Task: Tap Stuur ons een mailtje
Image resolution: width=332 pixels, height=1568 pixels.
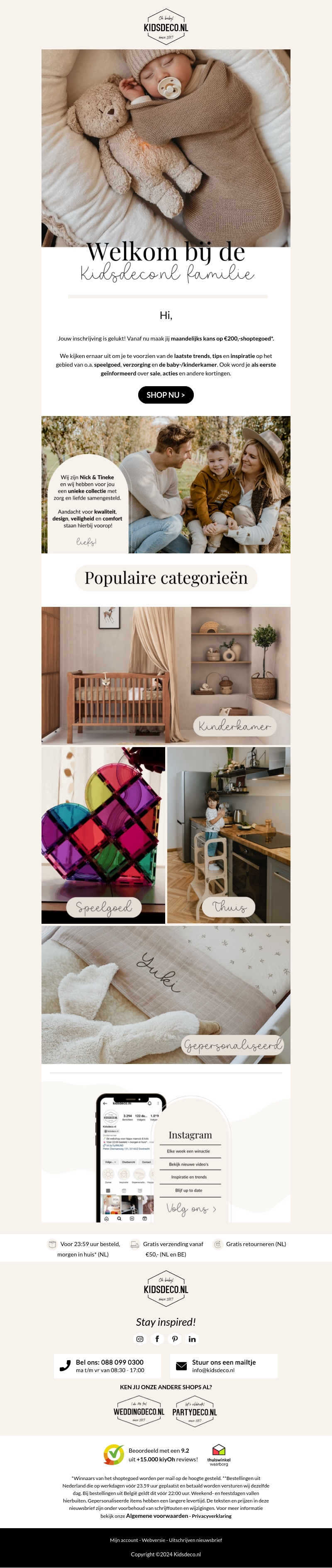Action: (x=224, y=1366)
